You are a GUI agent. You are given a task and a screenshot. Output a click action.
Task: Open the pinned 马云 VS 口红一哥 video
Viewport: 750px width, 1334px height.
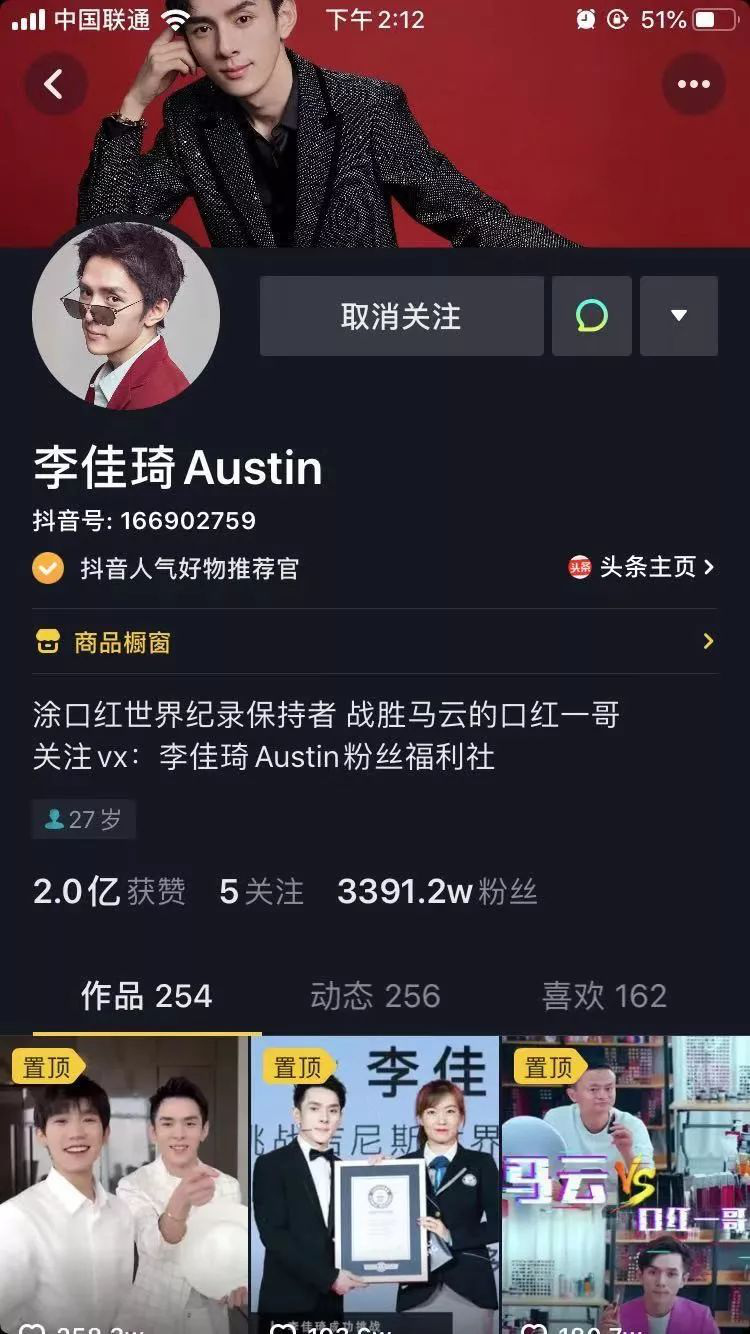(x=626, y=1185)
